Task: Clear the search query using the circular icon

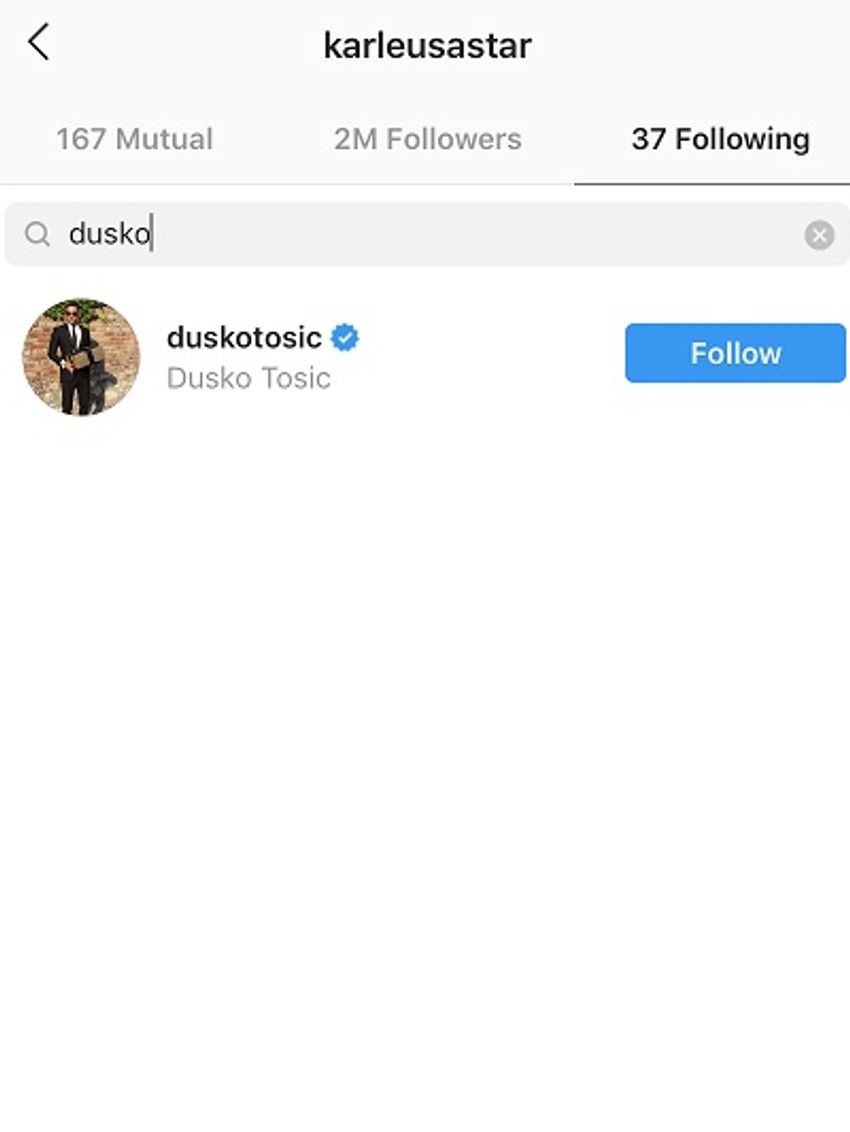Action: [x=818, y=233]
